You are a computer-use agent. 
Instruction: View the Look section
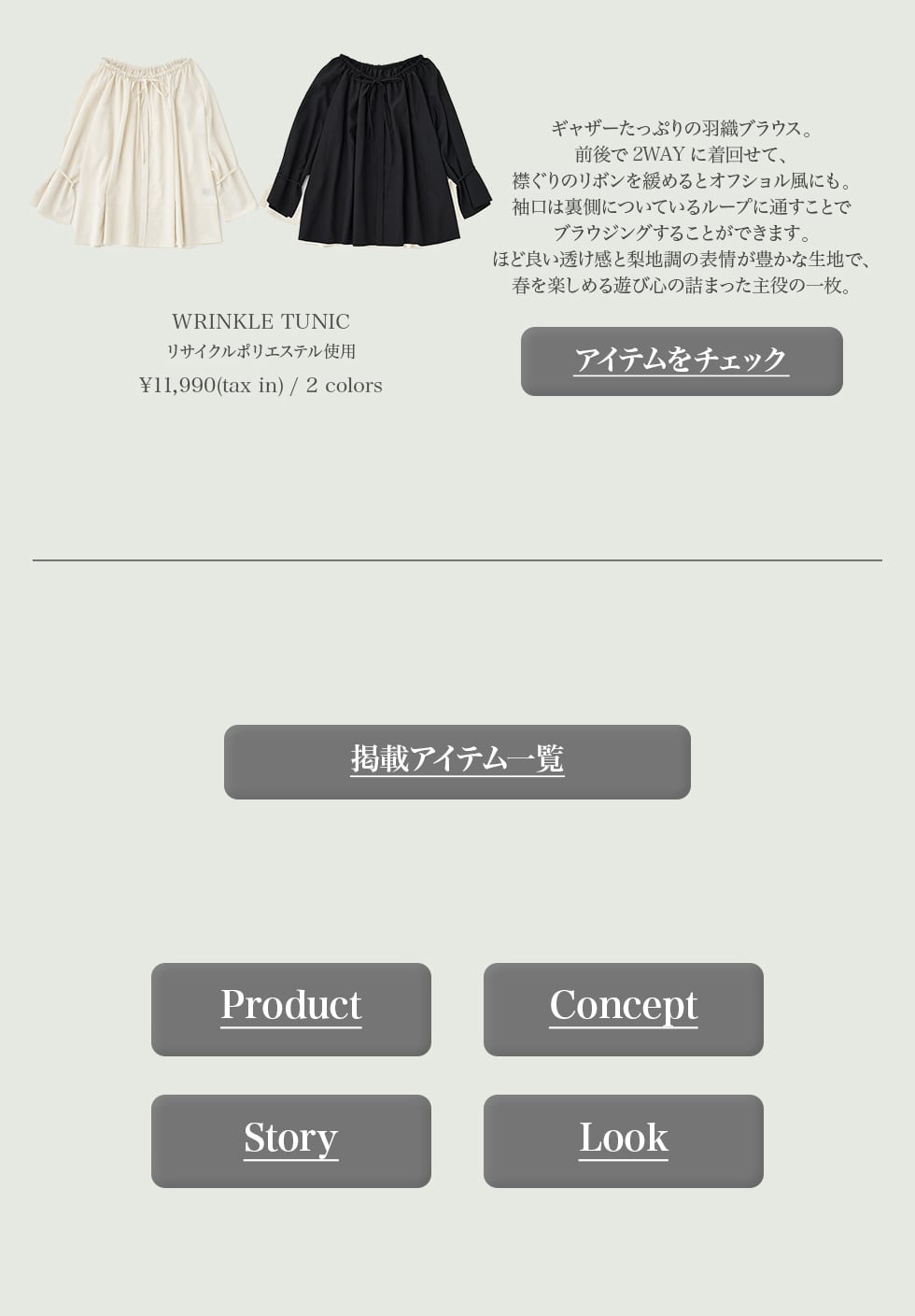(x=624, y=1140)
